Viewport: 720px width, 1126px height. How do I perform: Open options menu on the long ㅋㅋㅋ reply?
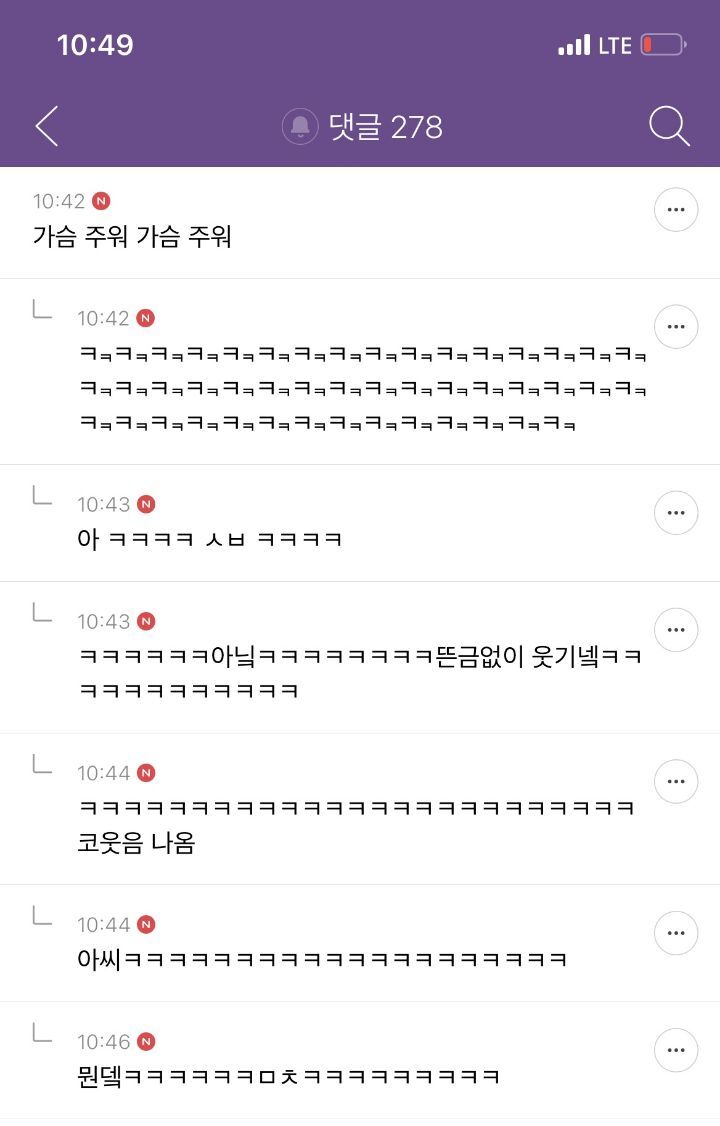(675, 327)
